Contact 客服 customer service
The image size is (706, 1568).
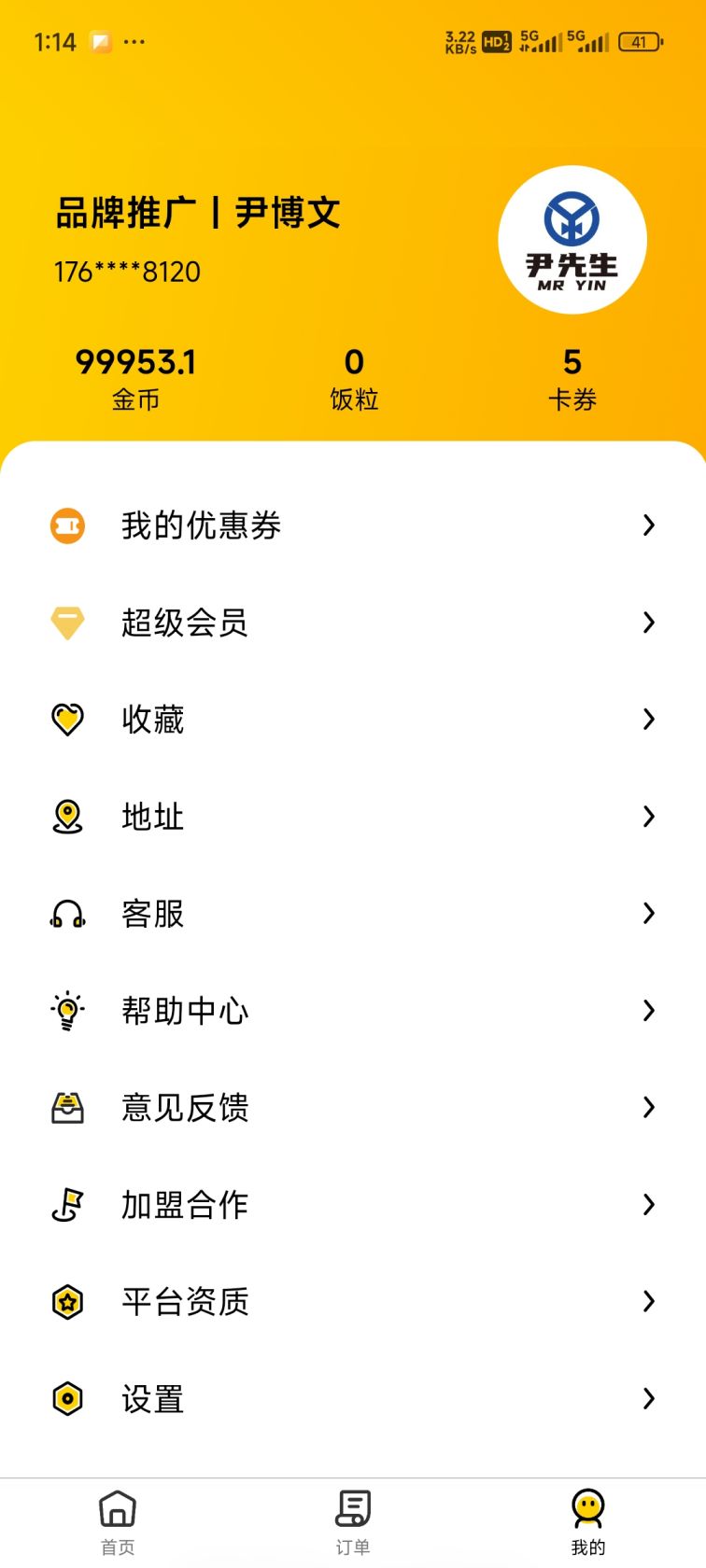point(352,914)
